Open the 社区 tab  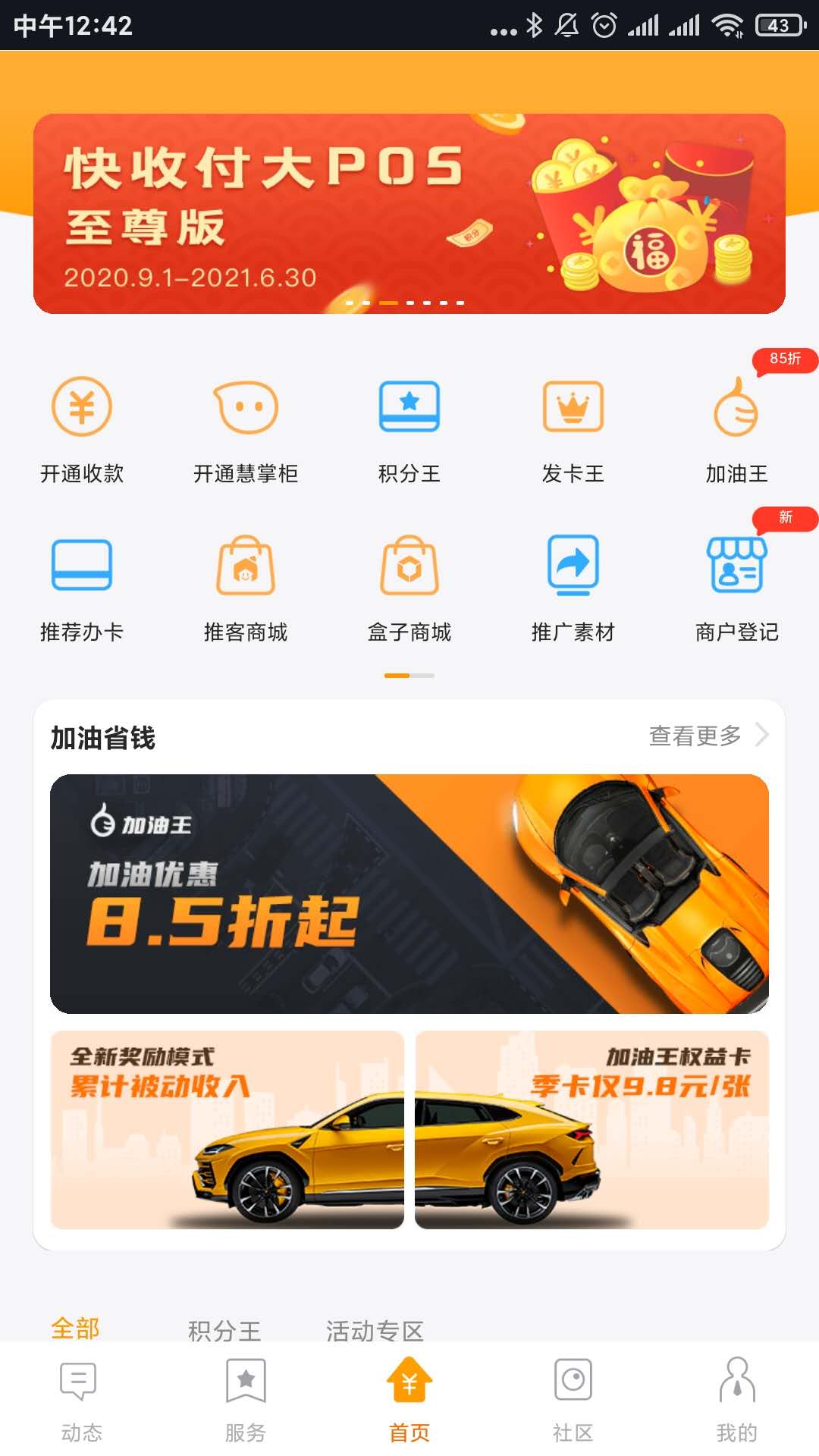[x=573, y=1399]
